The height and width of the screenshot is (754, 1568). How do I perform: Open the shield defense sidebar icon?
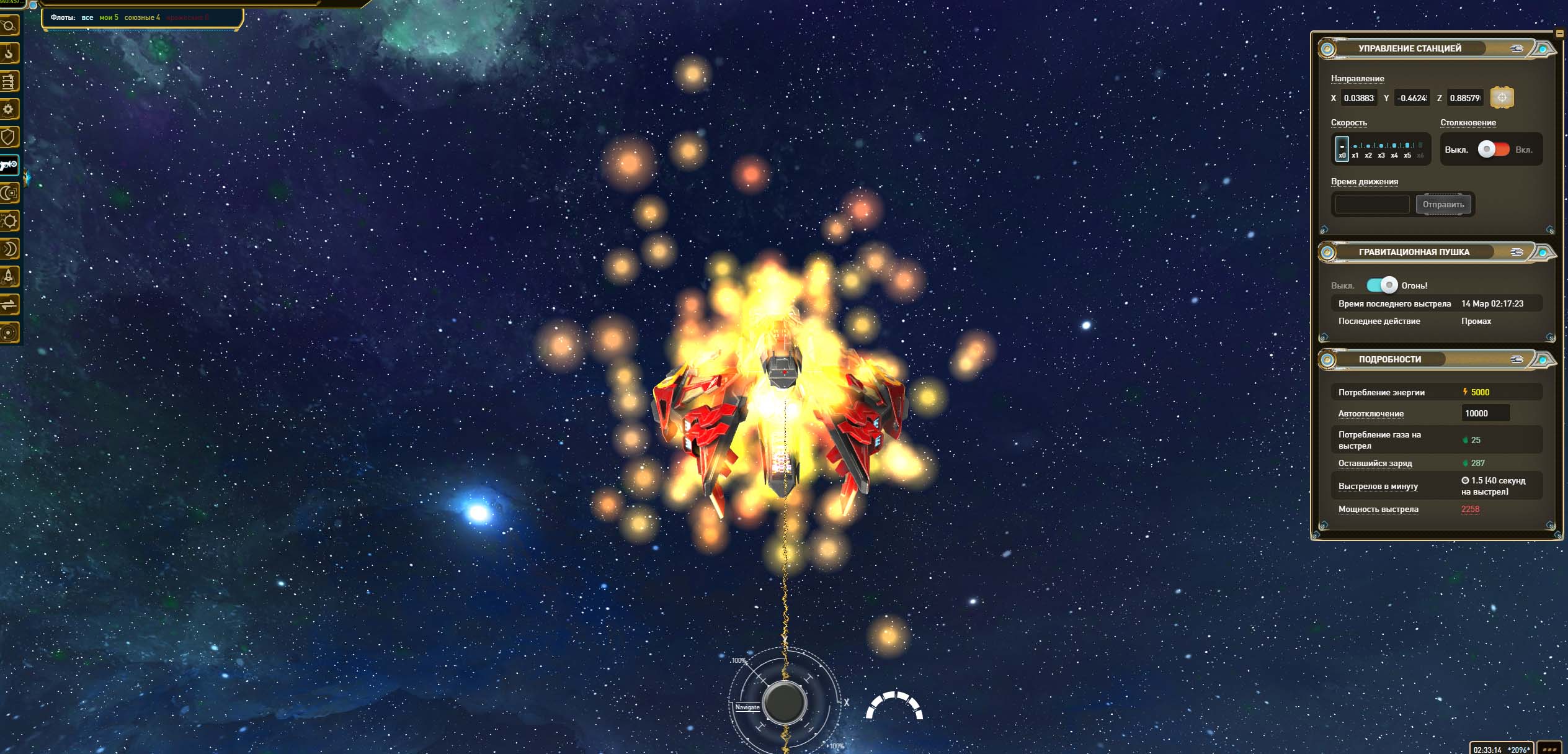click(x=9, y=137)
